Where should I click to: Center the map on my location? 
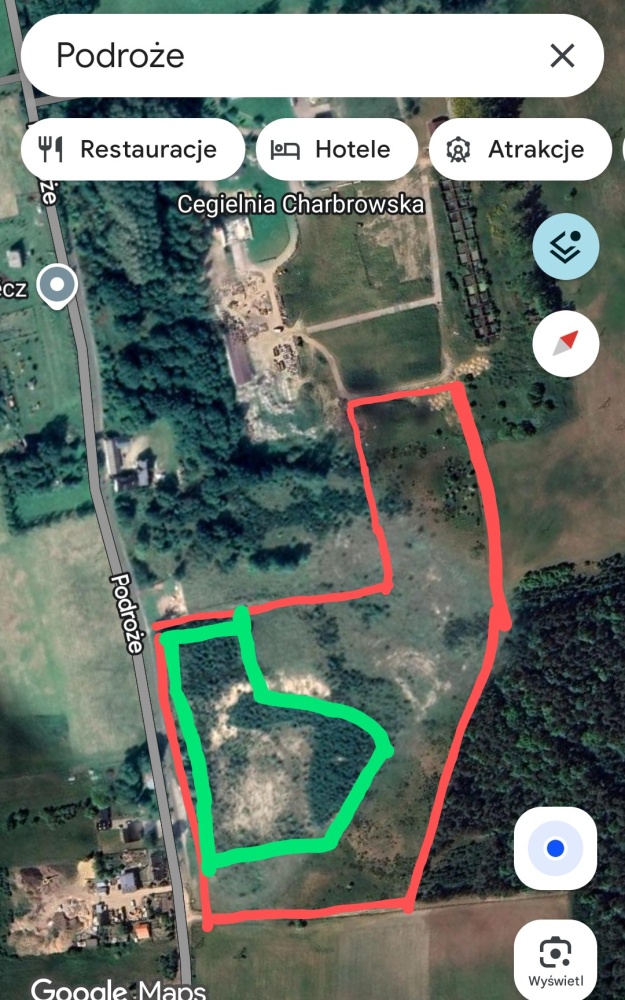coord(555,848)
